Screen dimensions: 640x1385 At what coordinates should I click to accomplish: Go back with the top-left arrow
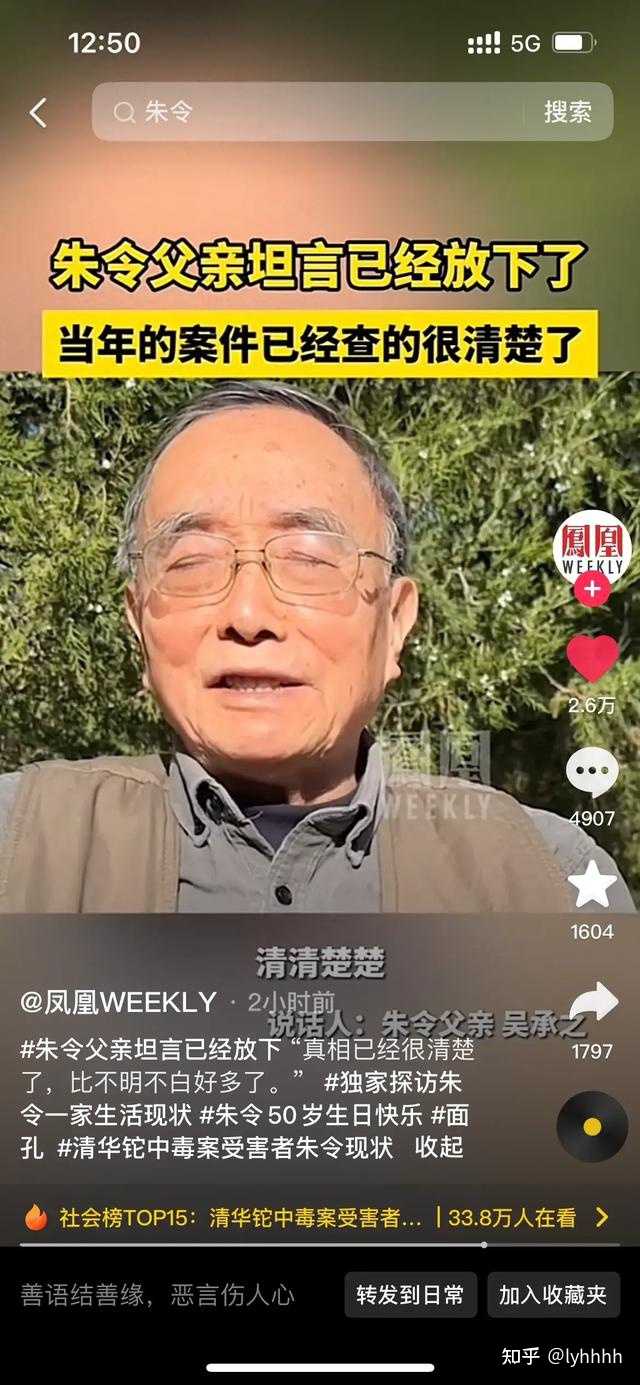38,113
